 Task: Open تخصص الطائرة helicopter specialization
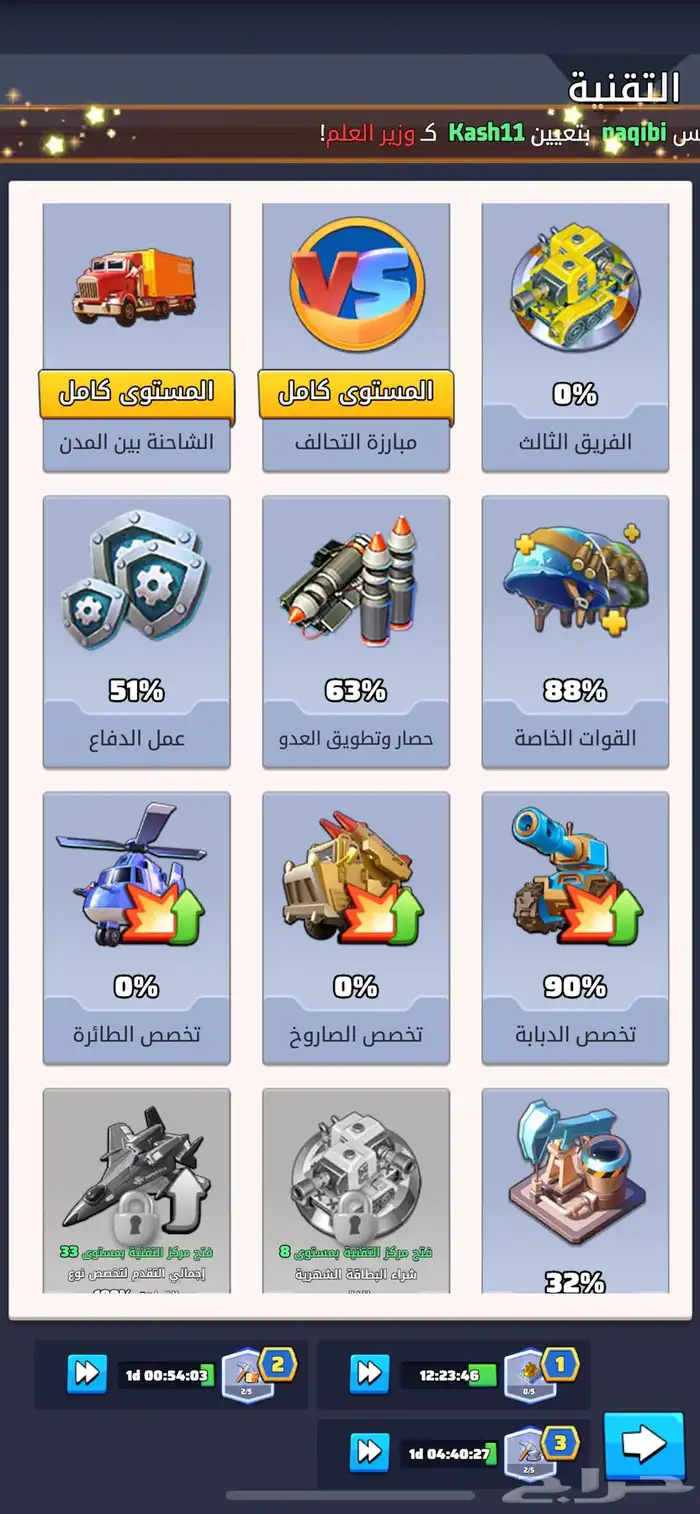coord(137,928)
